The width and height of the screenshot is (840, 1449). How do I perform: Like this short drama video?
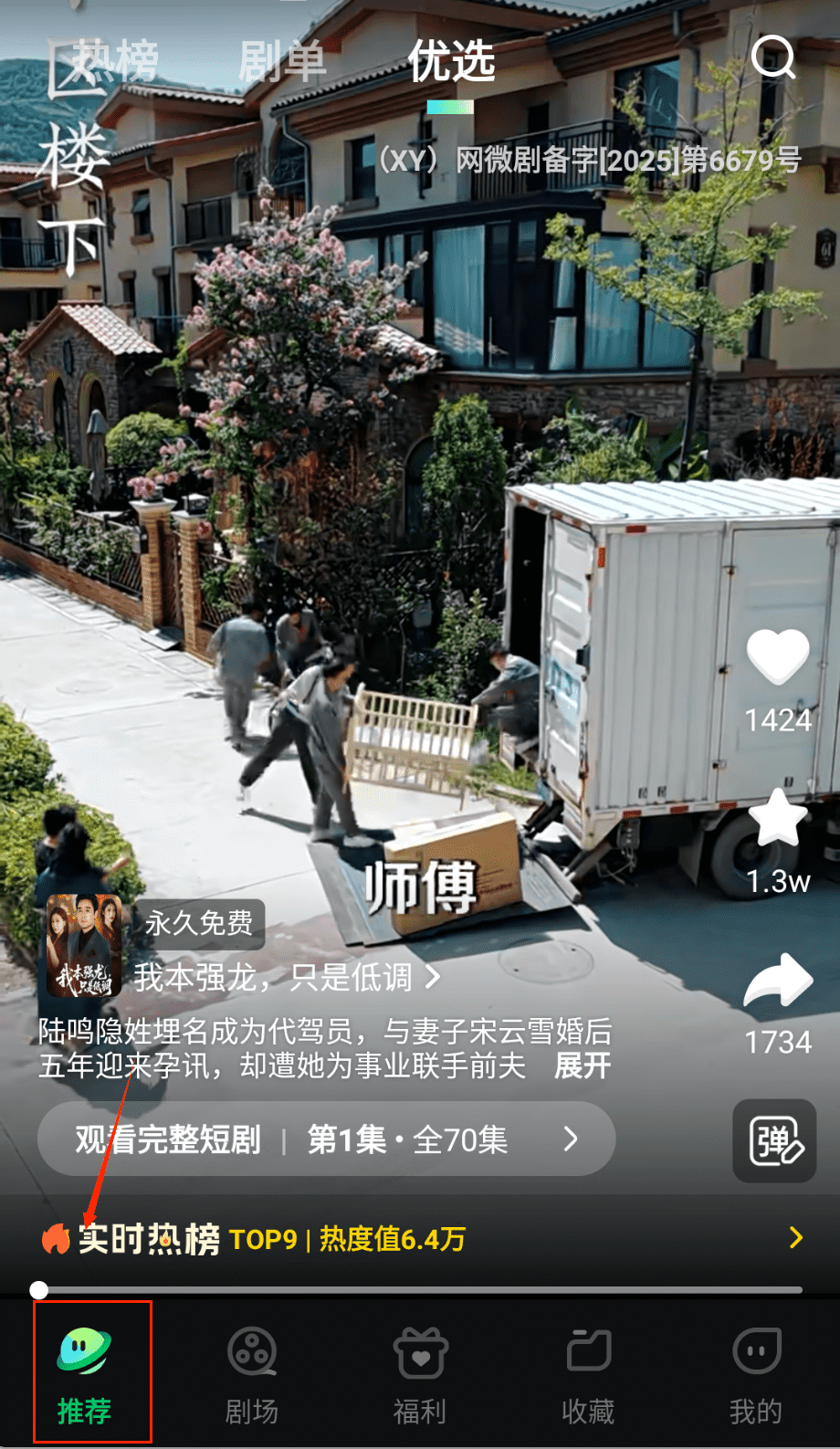(778, 657)
